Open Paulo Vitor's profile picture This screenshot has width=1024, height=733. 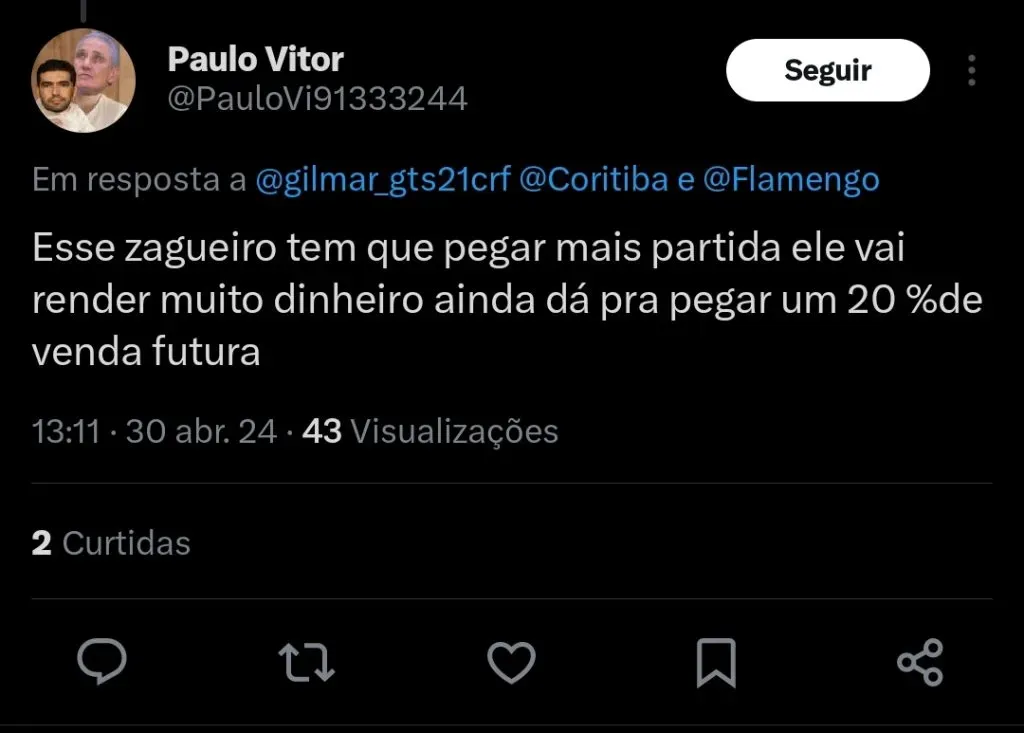point(83,81)
